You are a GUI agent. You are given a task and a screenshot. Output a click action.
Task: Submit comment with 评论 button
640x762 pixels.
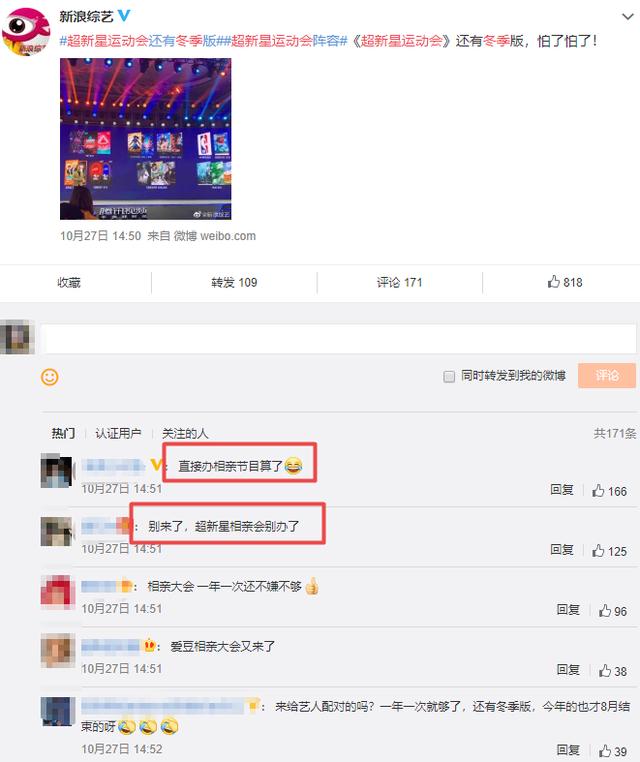[x=606, y=376]
